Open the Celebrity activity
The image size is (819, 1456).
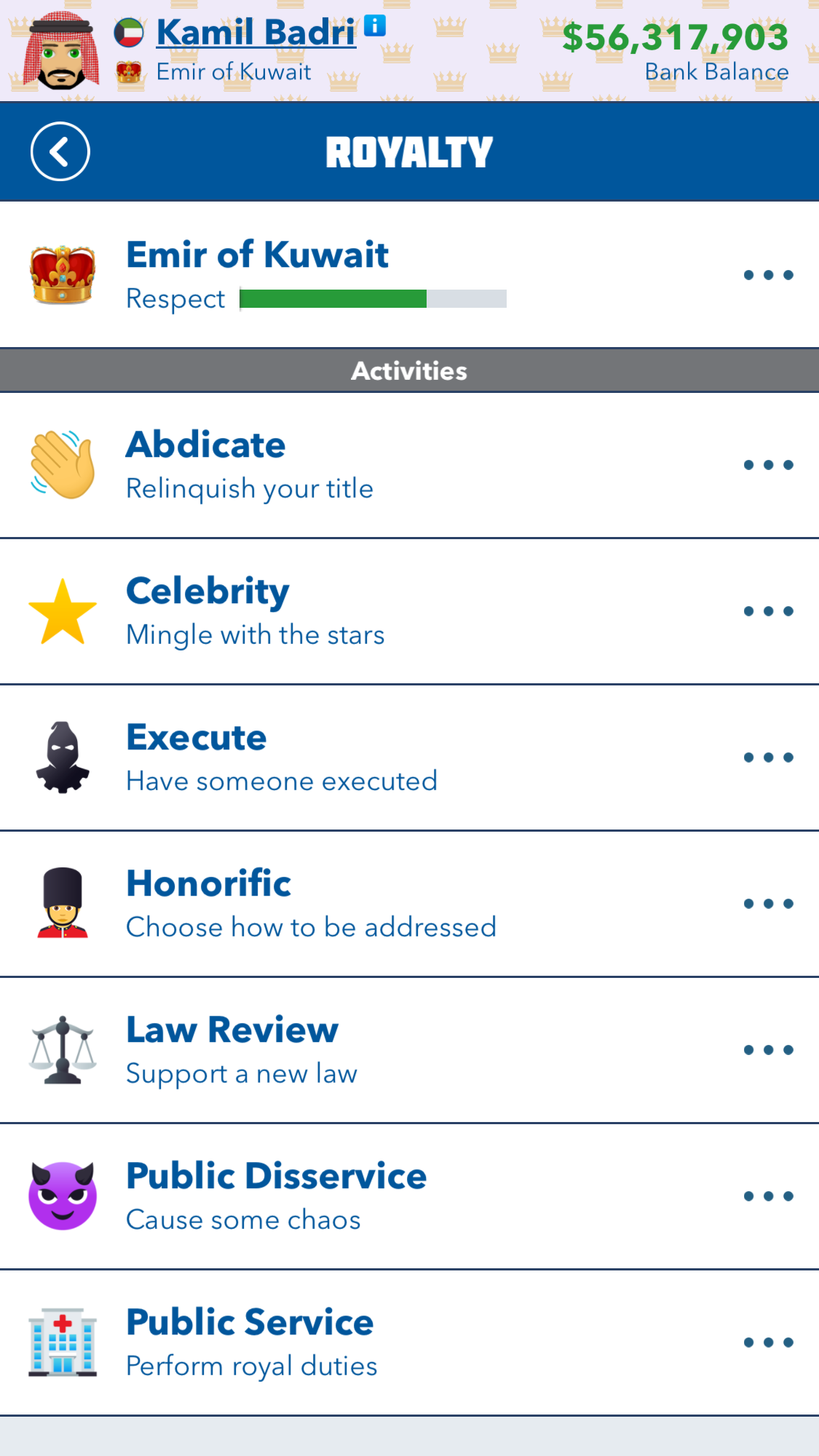tap(409, 611)
